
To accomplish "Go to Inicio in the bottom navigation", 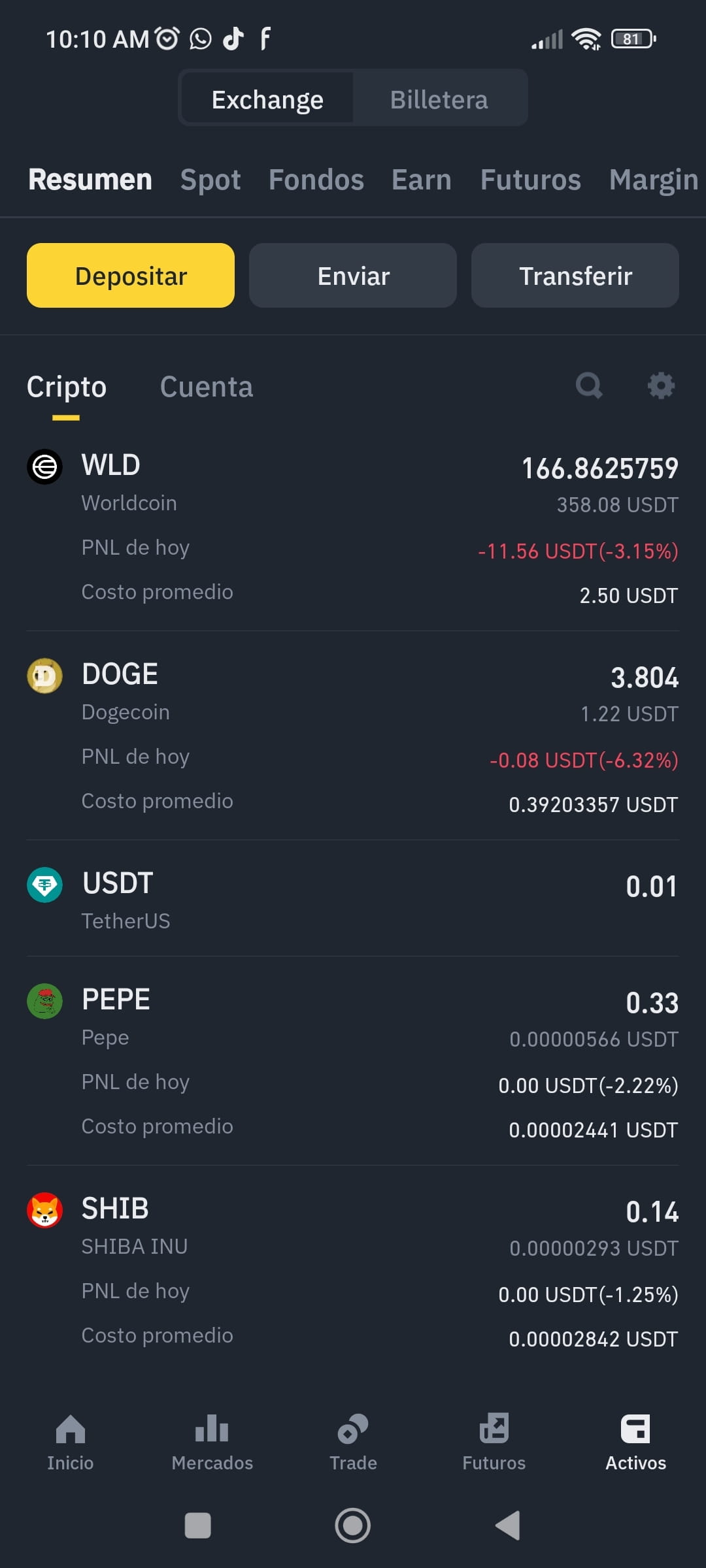I will point(71,1443).
